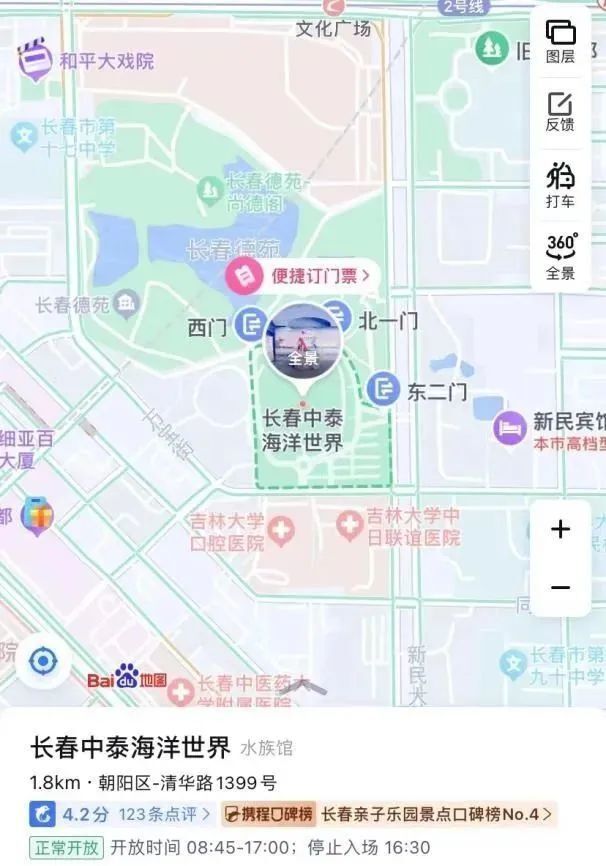Zoom in on the map
Viewport: 606px width, 866px height.
point(560,529)
